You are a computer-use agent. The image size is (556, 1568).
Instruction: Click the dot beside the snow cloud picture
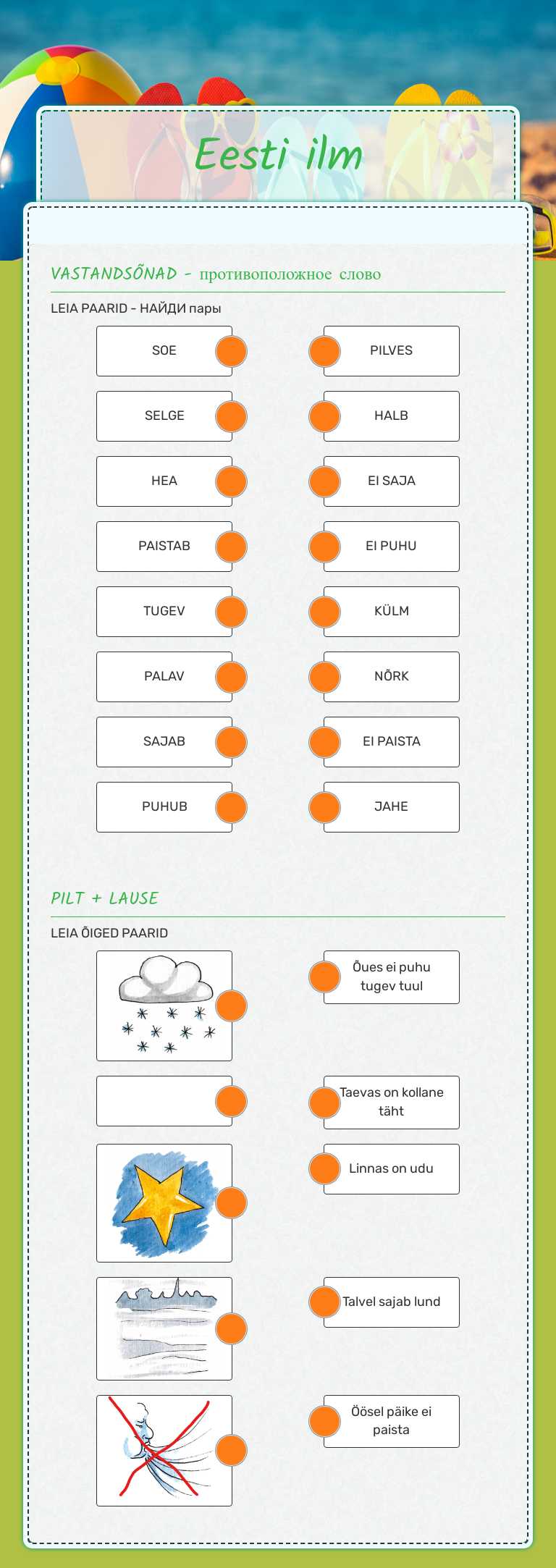tap(230, 1004)
